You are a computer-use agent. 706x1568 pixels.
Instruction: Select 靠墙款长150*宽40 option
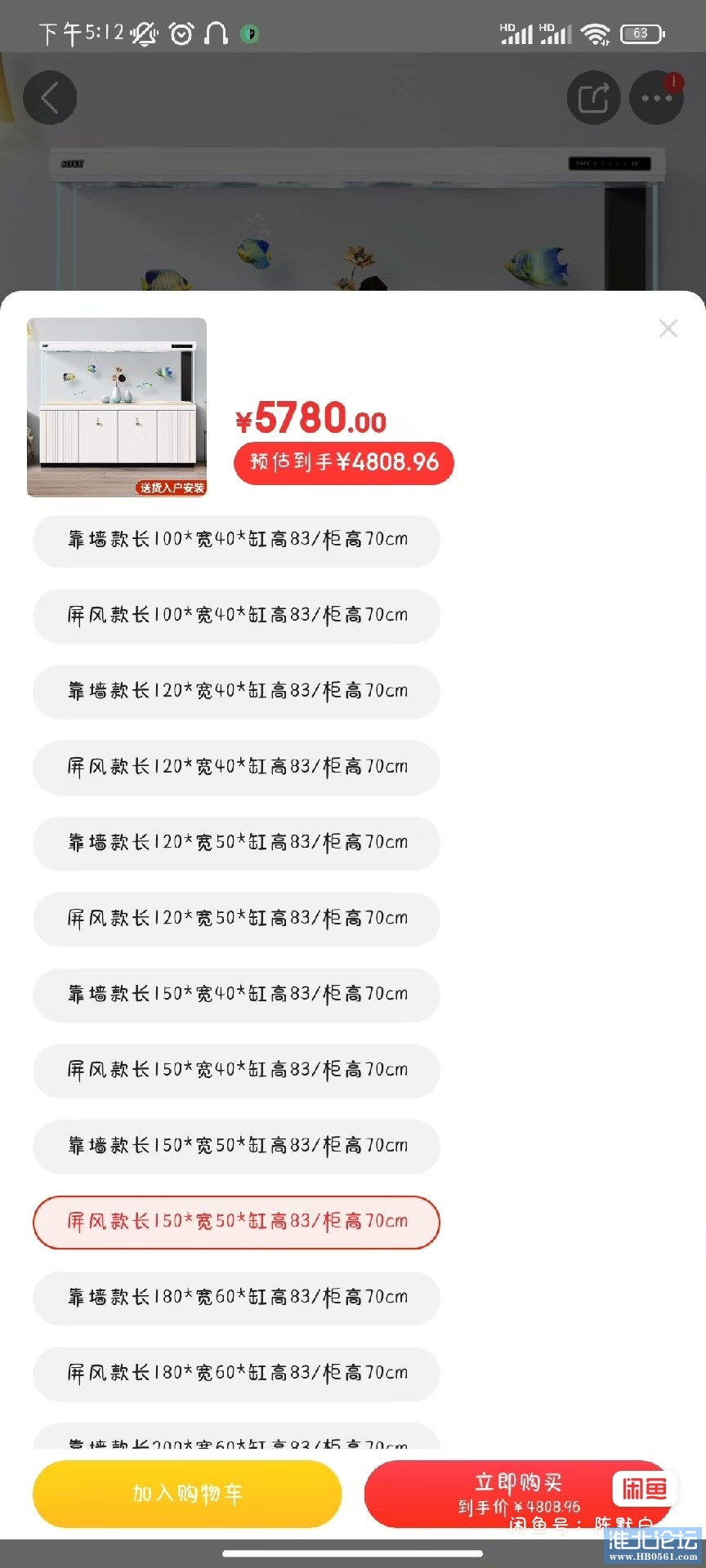click(x=236, y=995)
